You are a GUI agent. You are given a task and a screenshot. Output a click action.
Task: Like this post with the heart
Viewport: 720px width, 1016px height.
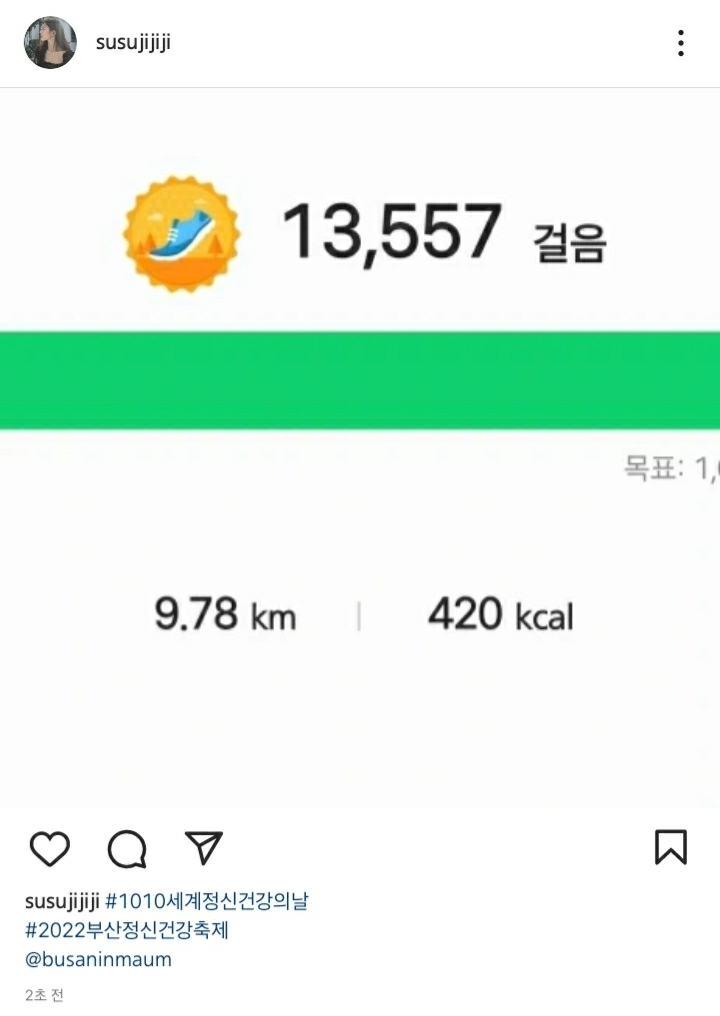pyautogui.click(x=49, y=848)
